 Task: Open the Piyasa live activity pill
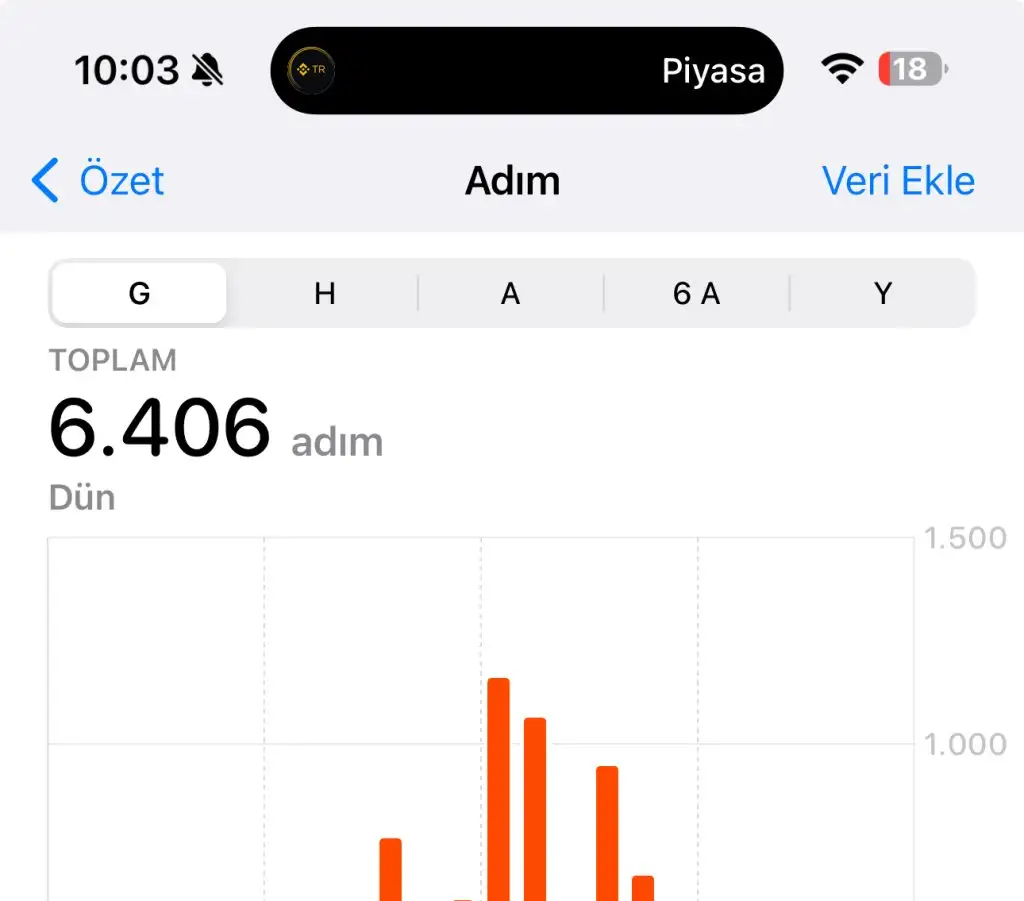[x=527, y=70]
